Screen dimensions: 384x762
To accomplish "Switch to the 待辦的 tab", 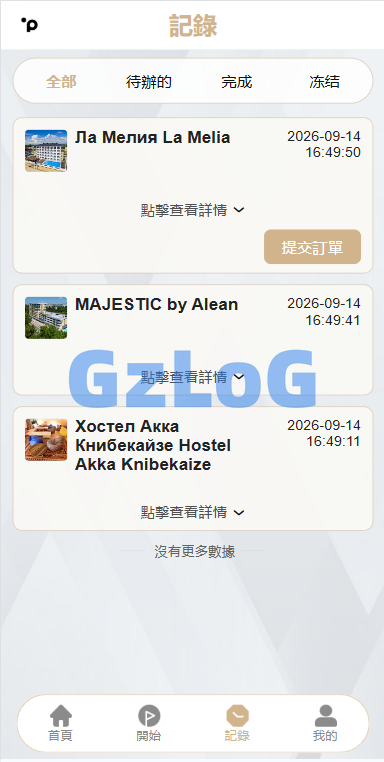I will click(x=149, y=82).
